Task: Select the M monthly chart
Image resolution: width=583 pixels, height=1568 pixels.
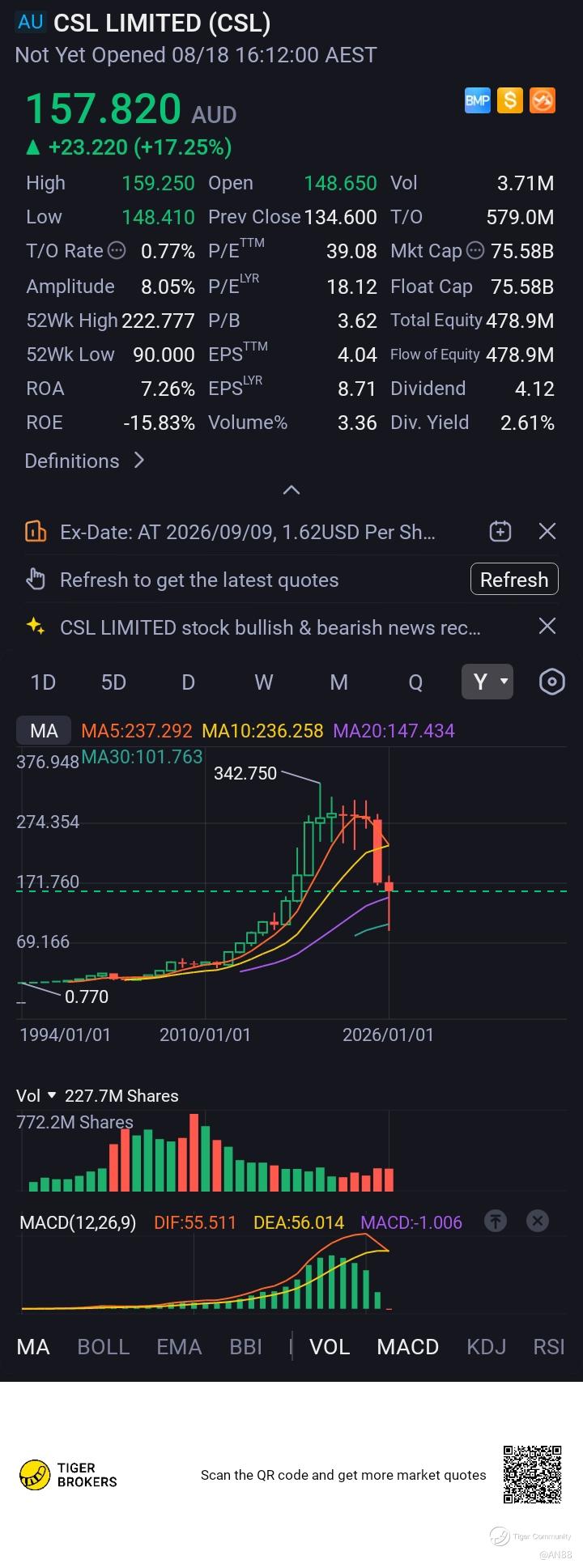Action: [x=339, y=682]
